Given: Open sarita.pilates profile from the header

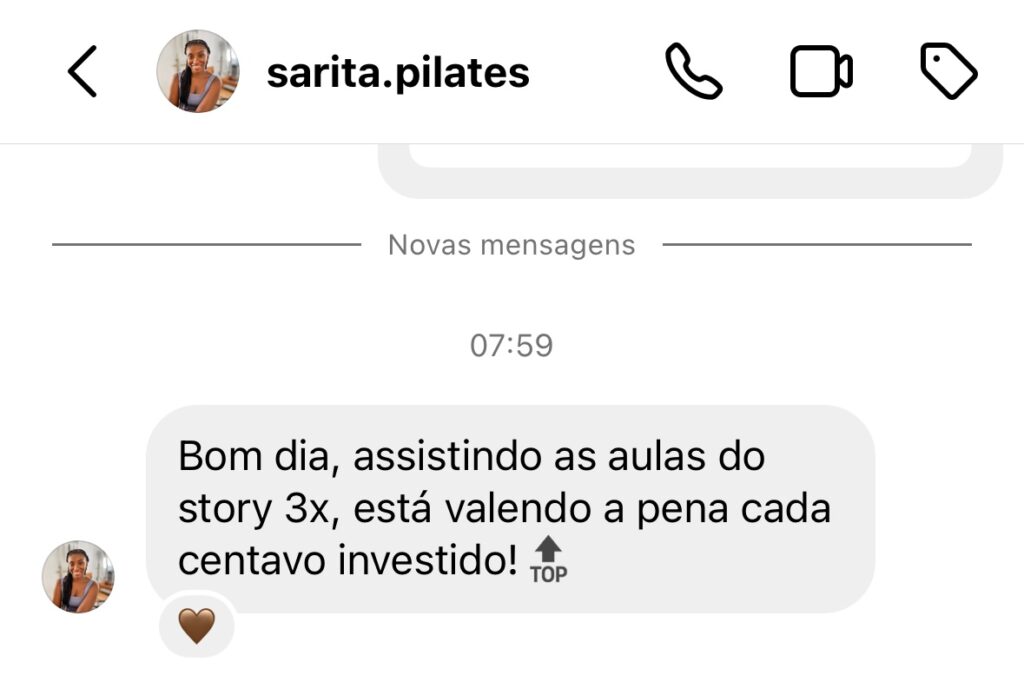Looking at the screenshot, I should click(x=397, y=73).
